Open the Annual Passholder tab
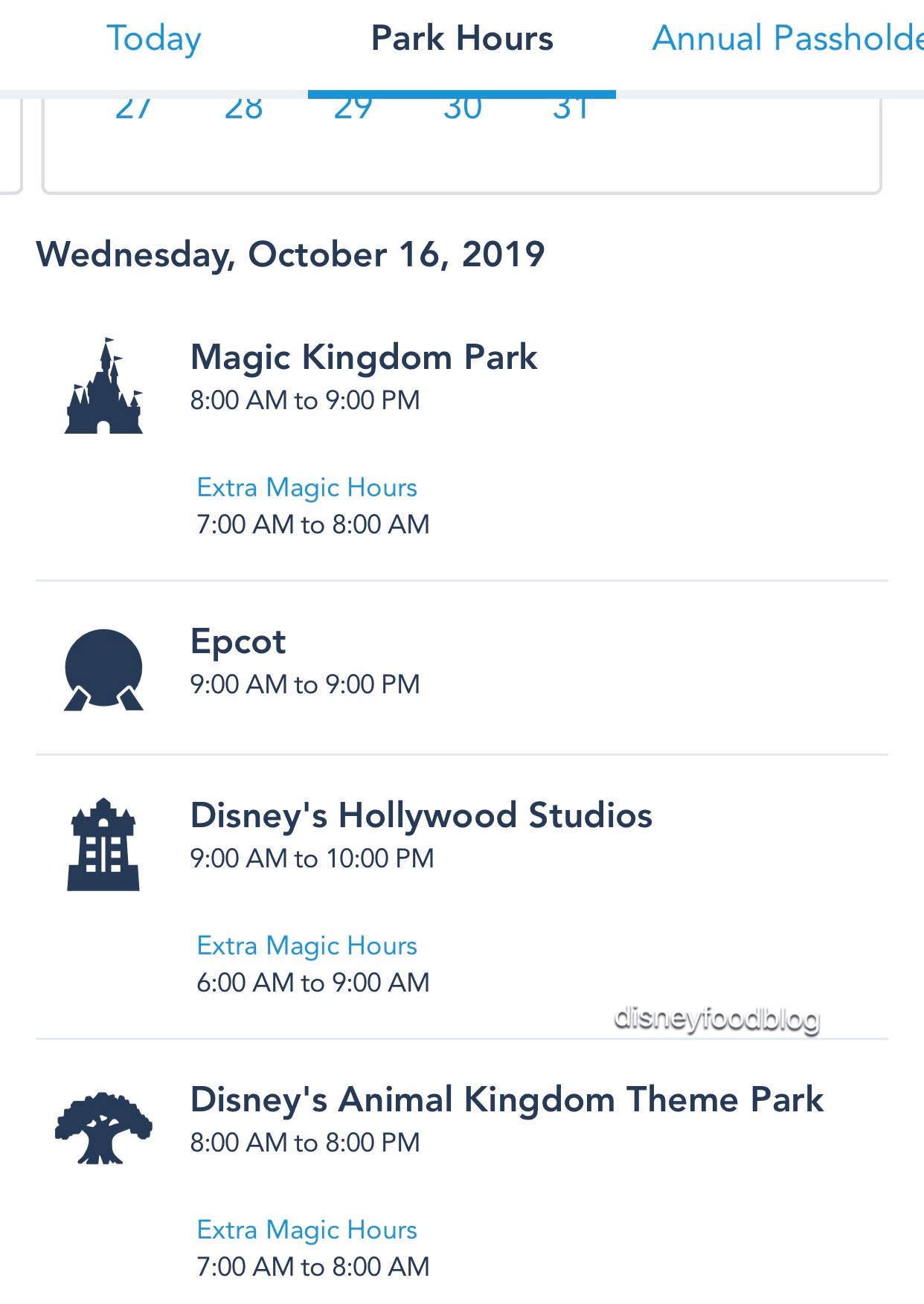This screenshot has height=1304, width=924. point(787,39)
